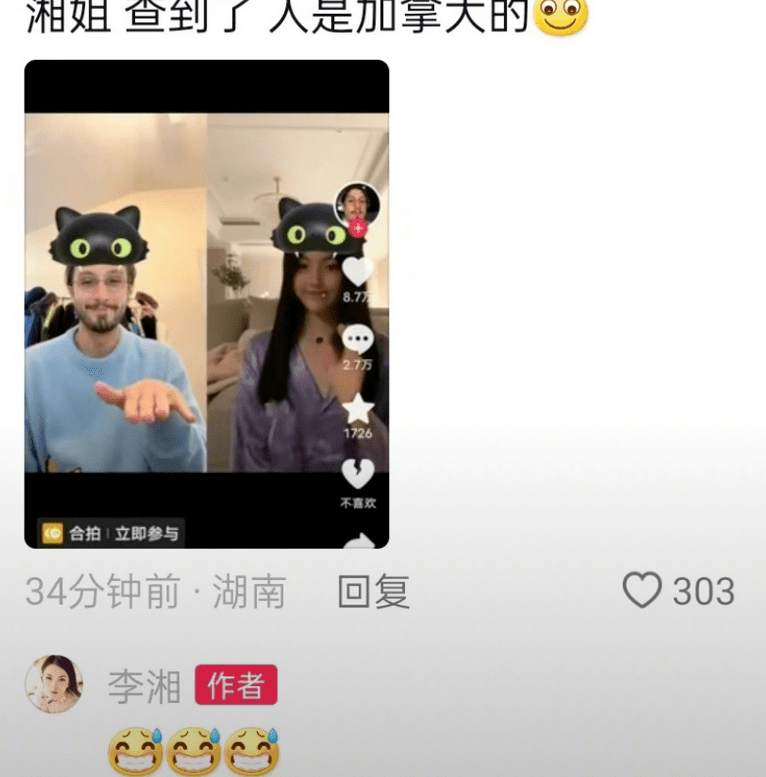
Task: Open the username 李湘
Action: tap(144, 686)
